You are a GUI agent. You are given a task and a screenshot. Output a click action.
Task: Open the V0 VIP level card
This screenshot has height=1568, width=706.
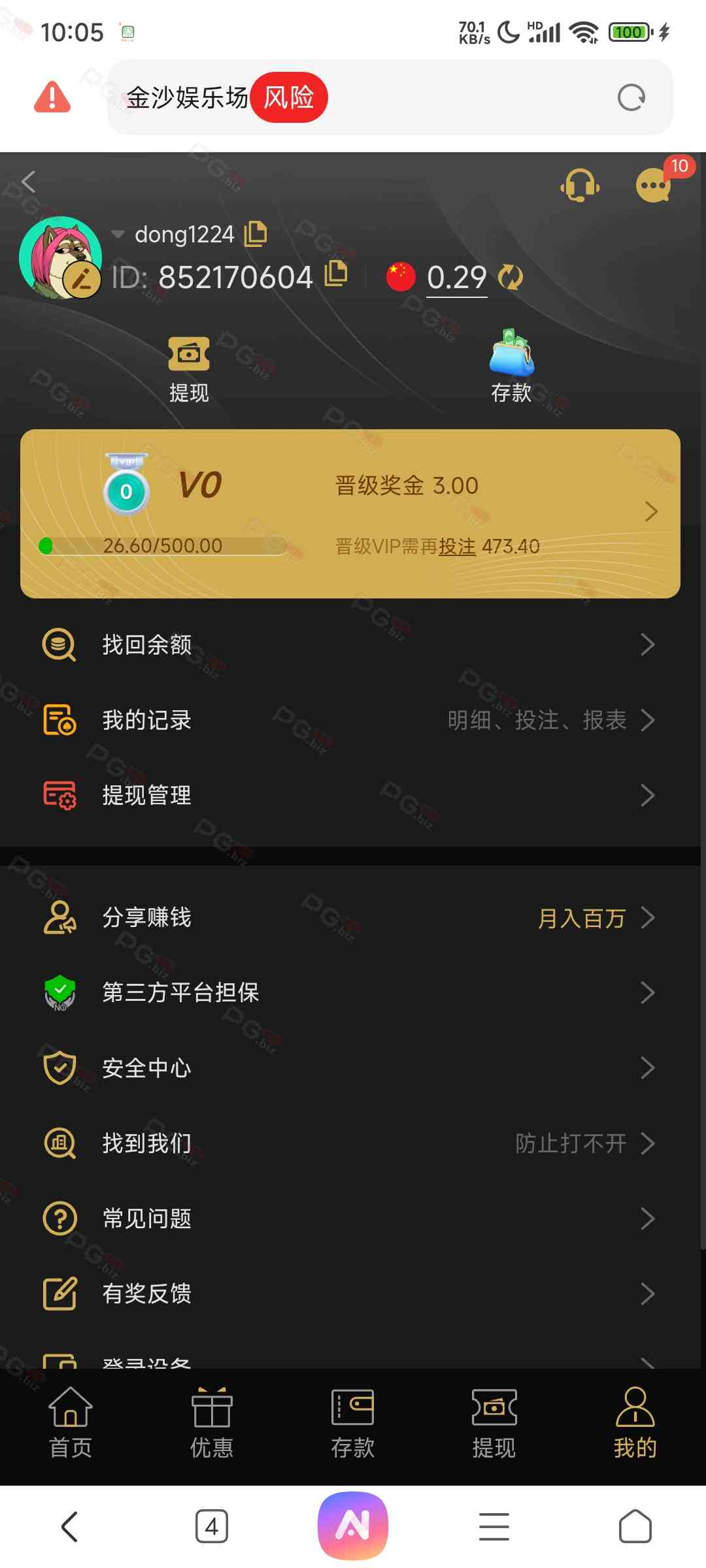tap(350, 514)
